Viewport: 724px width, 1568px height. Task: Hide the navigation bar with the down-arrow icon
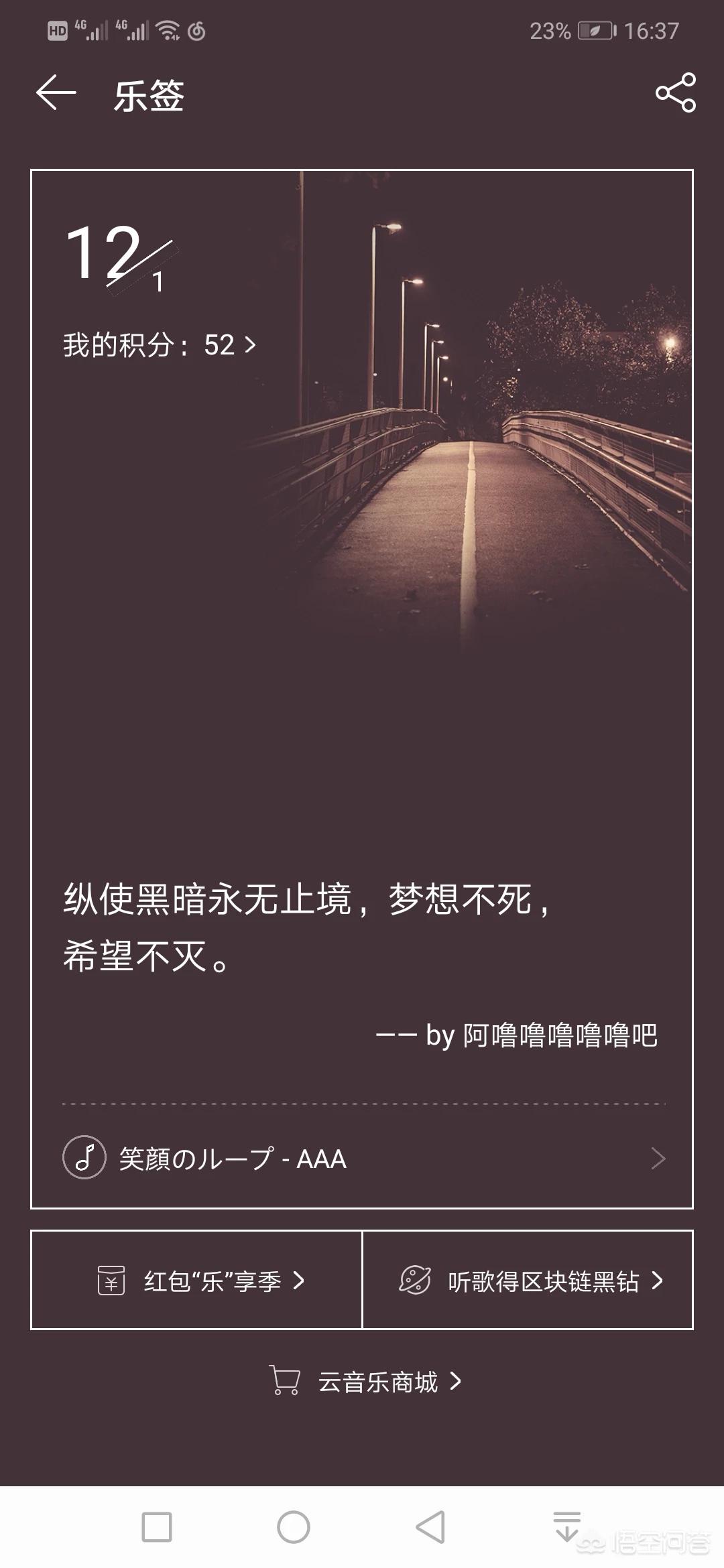[566, 1526]
